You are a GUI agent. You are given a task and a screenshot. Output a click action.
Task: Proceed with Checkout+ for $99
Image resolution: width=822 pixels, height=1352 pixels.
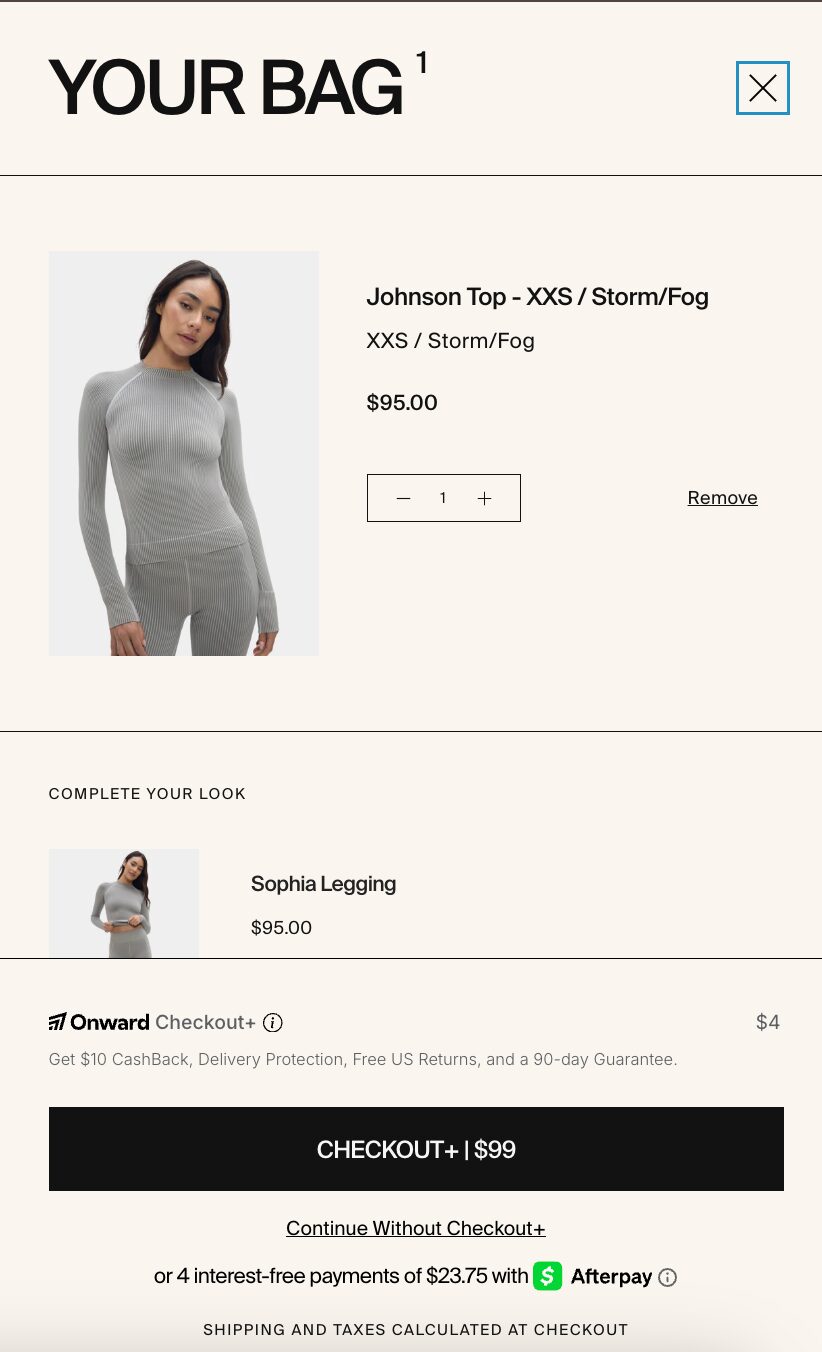[416, 1149]
